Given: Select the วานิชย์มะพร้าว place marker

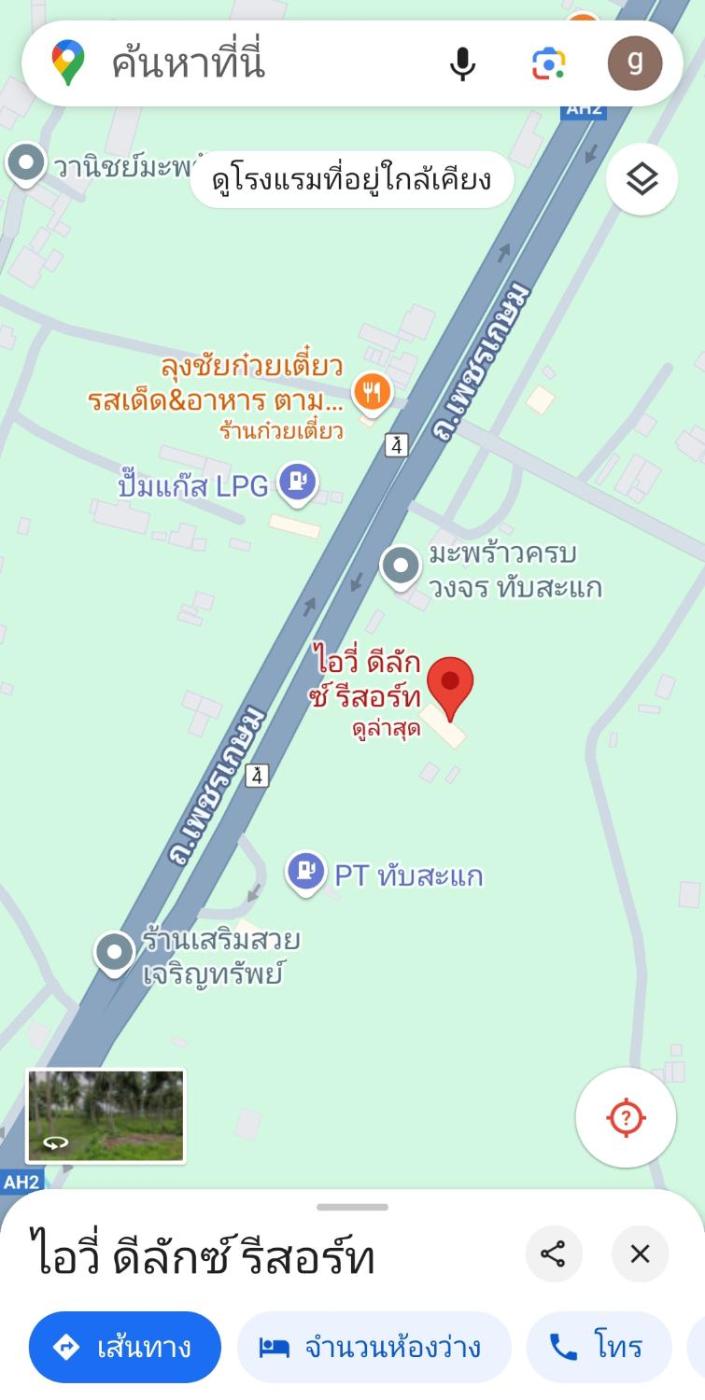Looking at the screenshot, I should tap(25, 162).
